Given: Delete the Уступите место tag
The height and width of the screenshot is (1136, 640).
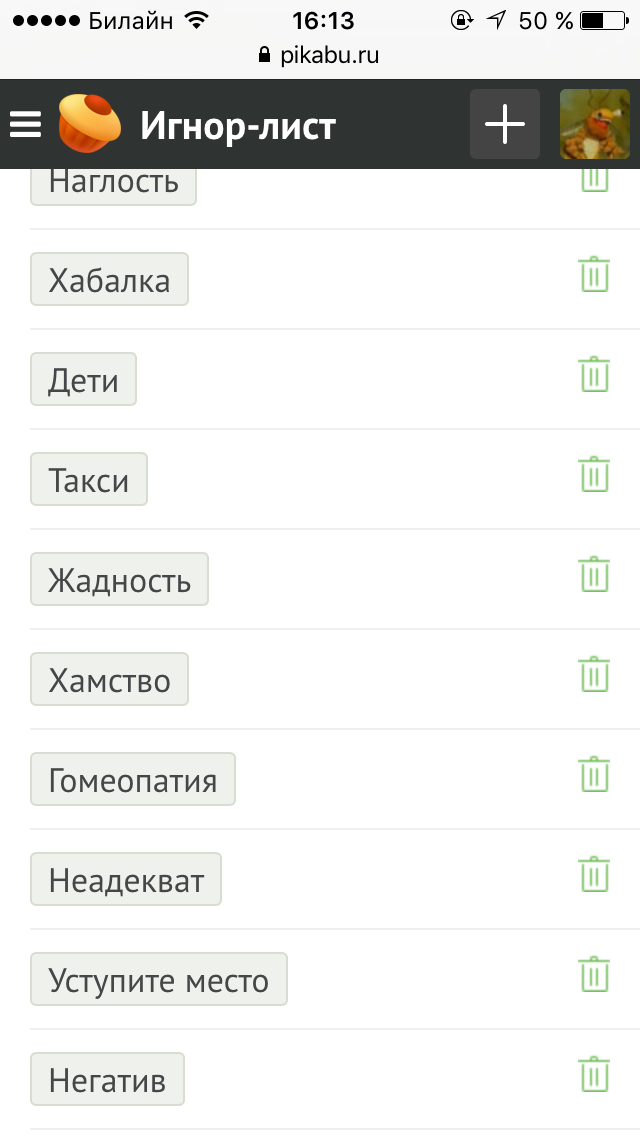Looking at the screenshot, I should [x=594, y=975].
